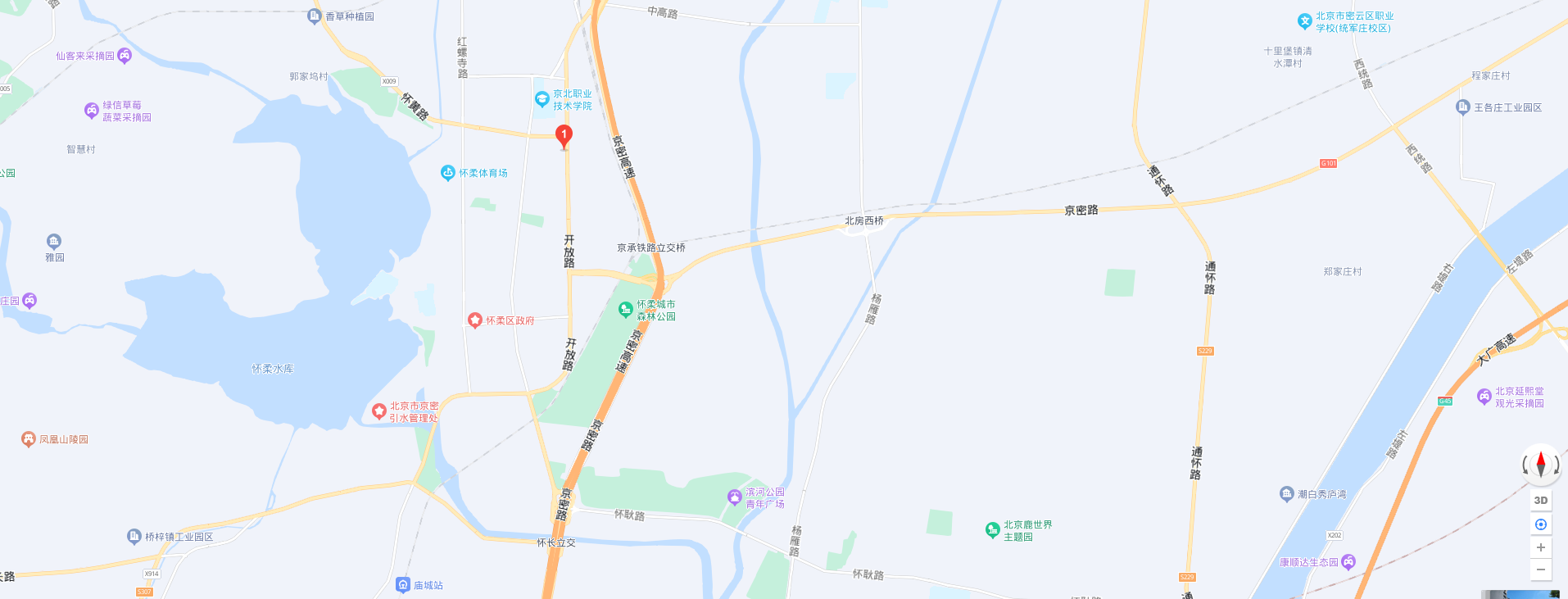Screen dimensions: 1568x599
Task: Reset map orientation with the compass
Action: [x=1540, y=464]
